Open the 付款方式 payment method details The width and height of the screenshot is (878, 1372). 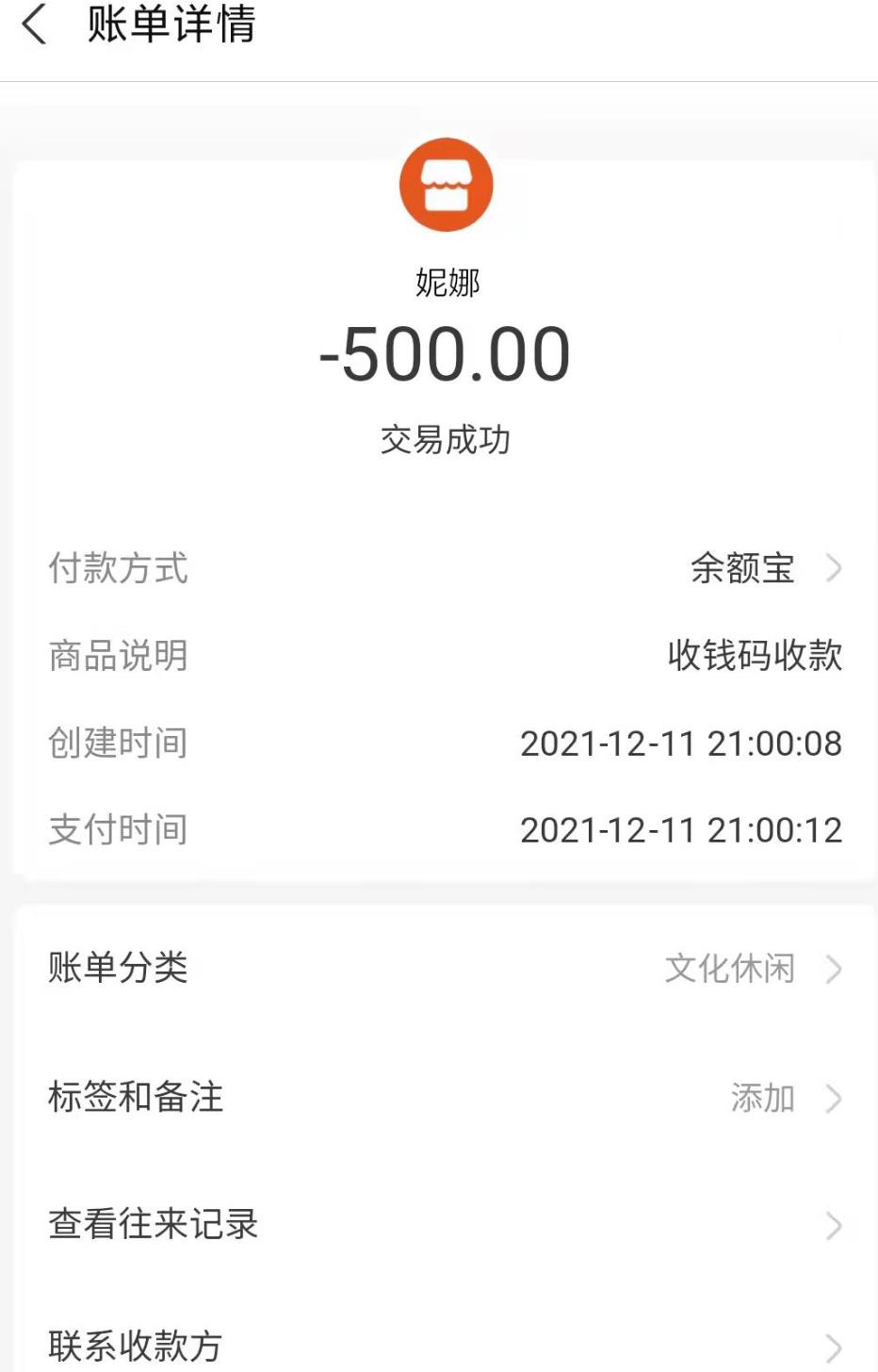click(118, 568)
